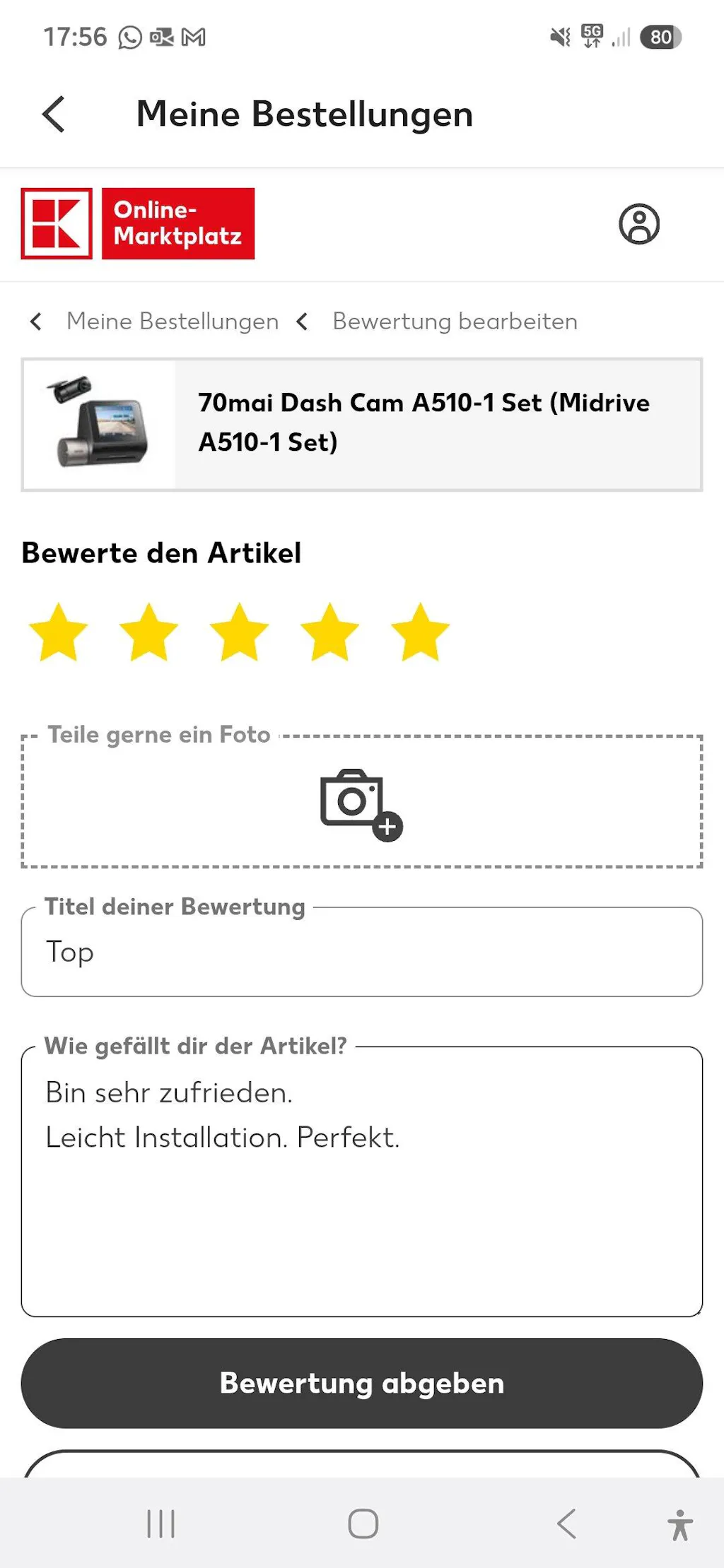
Task: Select the fifth rating star
Action: tap(420, 632)
